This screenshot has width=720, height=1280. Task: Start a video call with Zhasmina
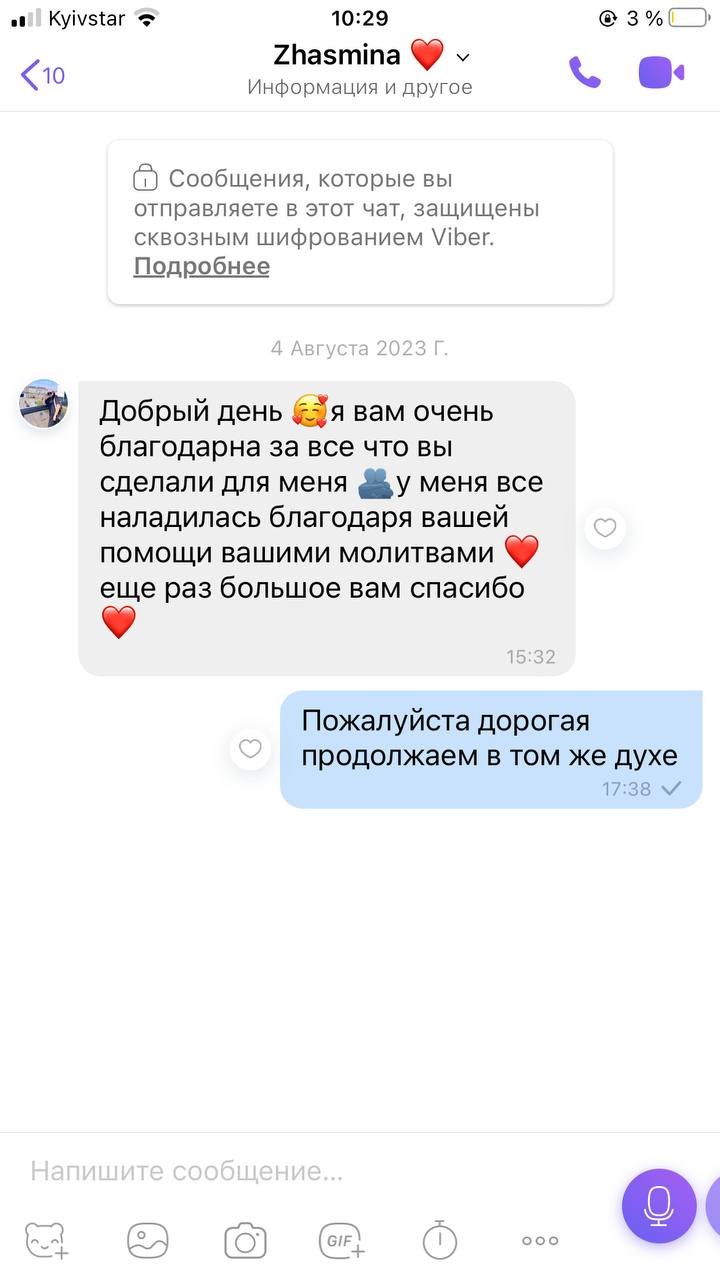pyautogui.click(x=660, y=75)
